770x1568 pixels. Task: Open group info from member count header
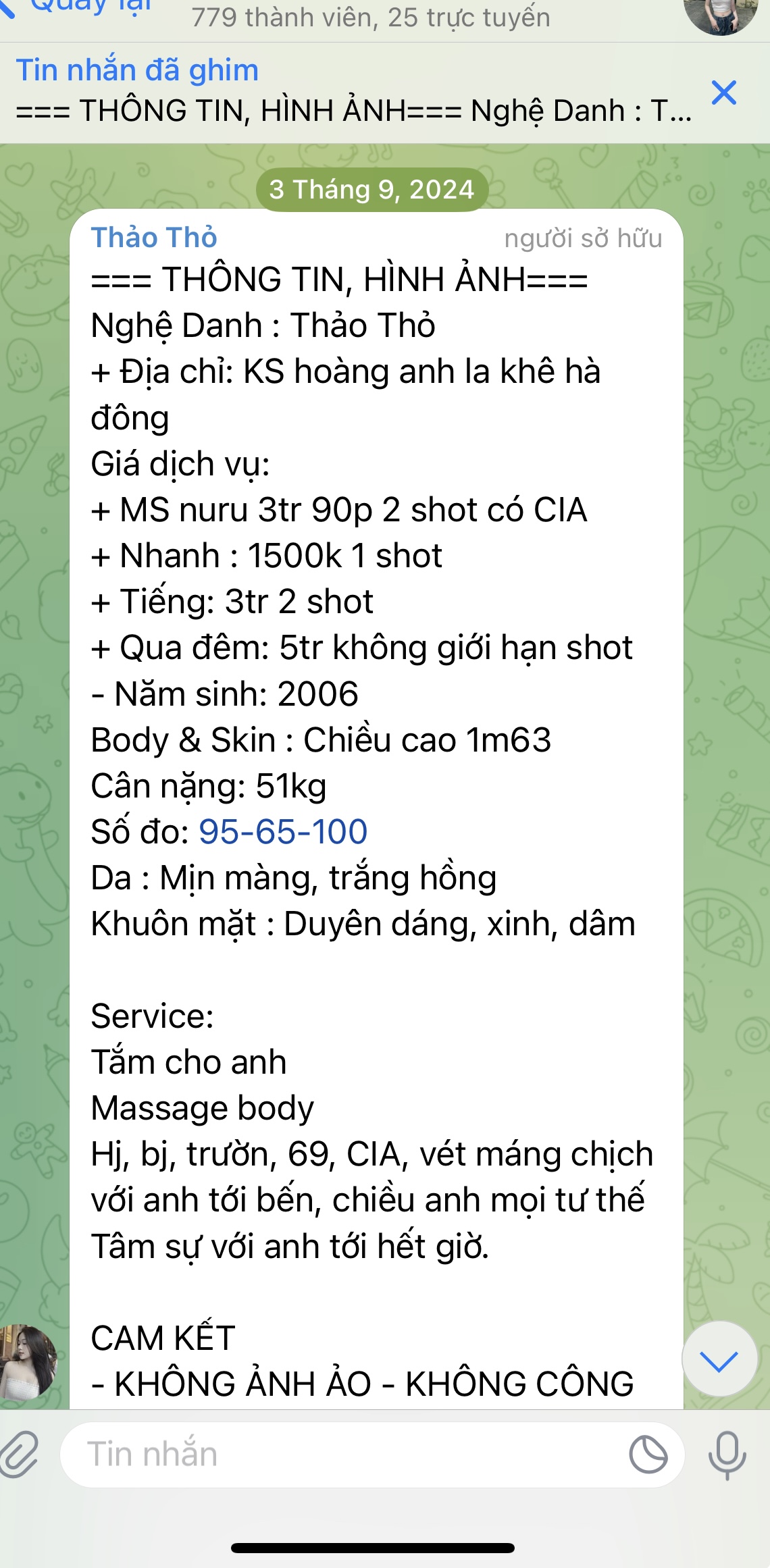point(370,17)
